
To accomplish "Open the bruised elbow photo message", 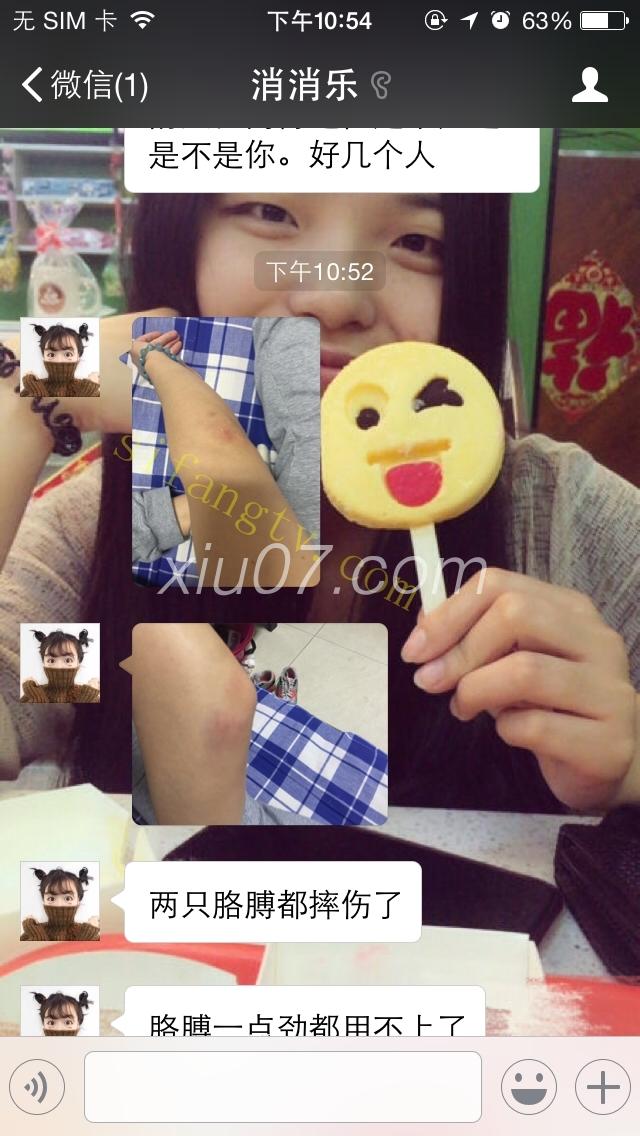I will point(260,724).
